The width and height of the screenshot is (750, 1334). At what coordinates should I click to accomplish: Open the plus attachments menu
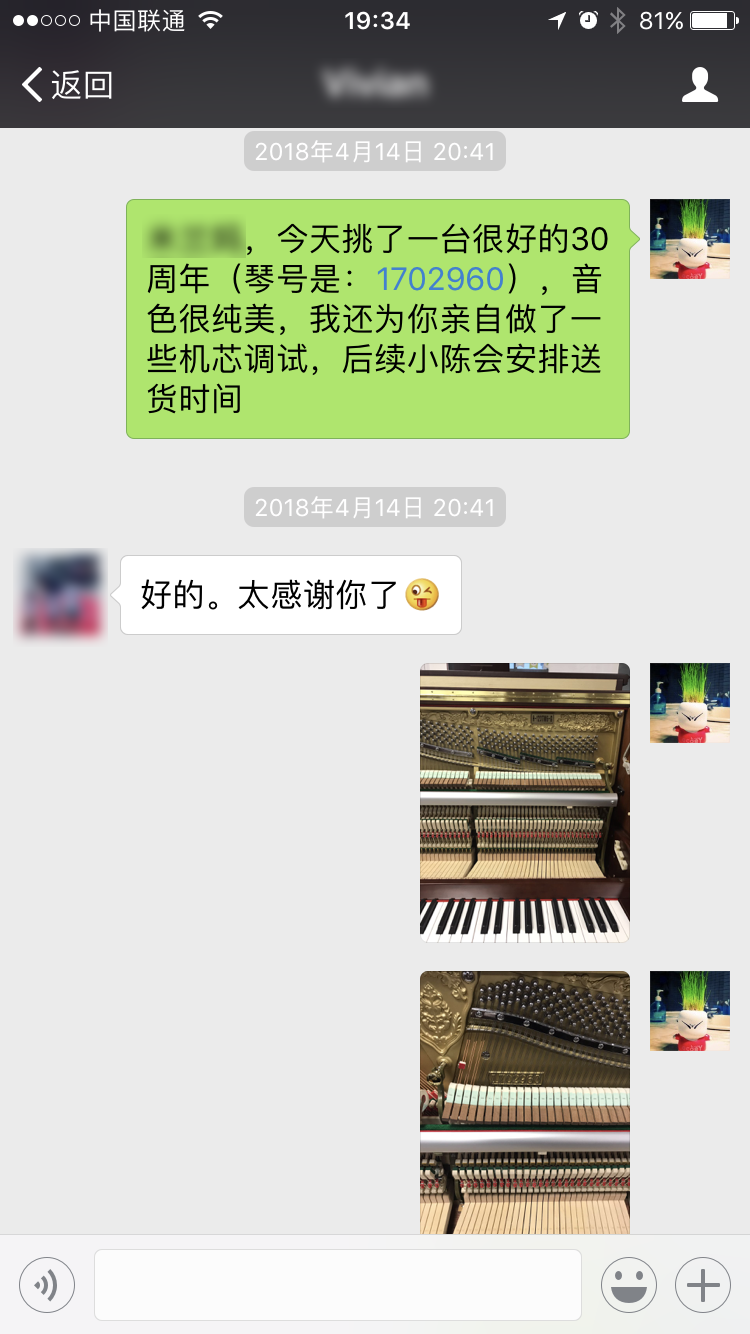point(703,1284)
